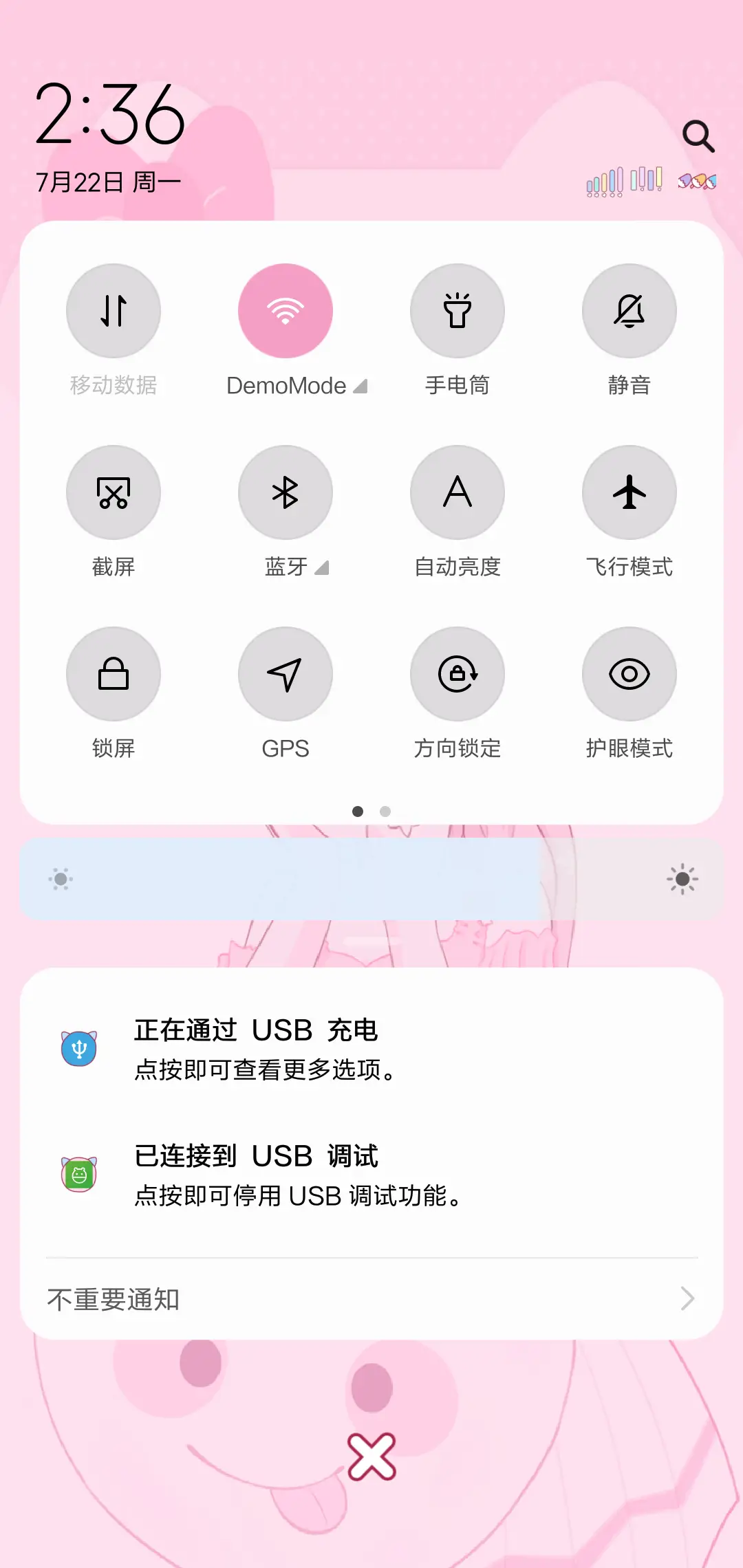Viewport: 743px width, 1568px height.
Task: Take a screenshot with the 截屏 tile
Action: pos(114,492)
